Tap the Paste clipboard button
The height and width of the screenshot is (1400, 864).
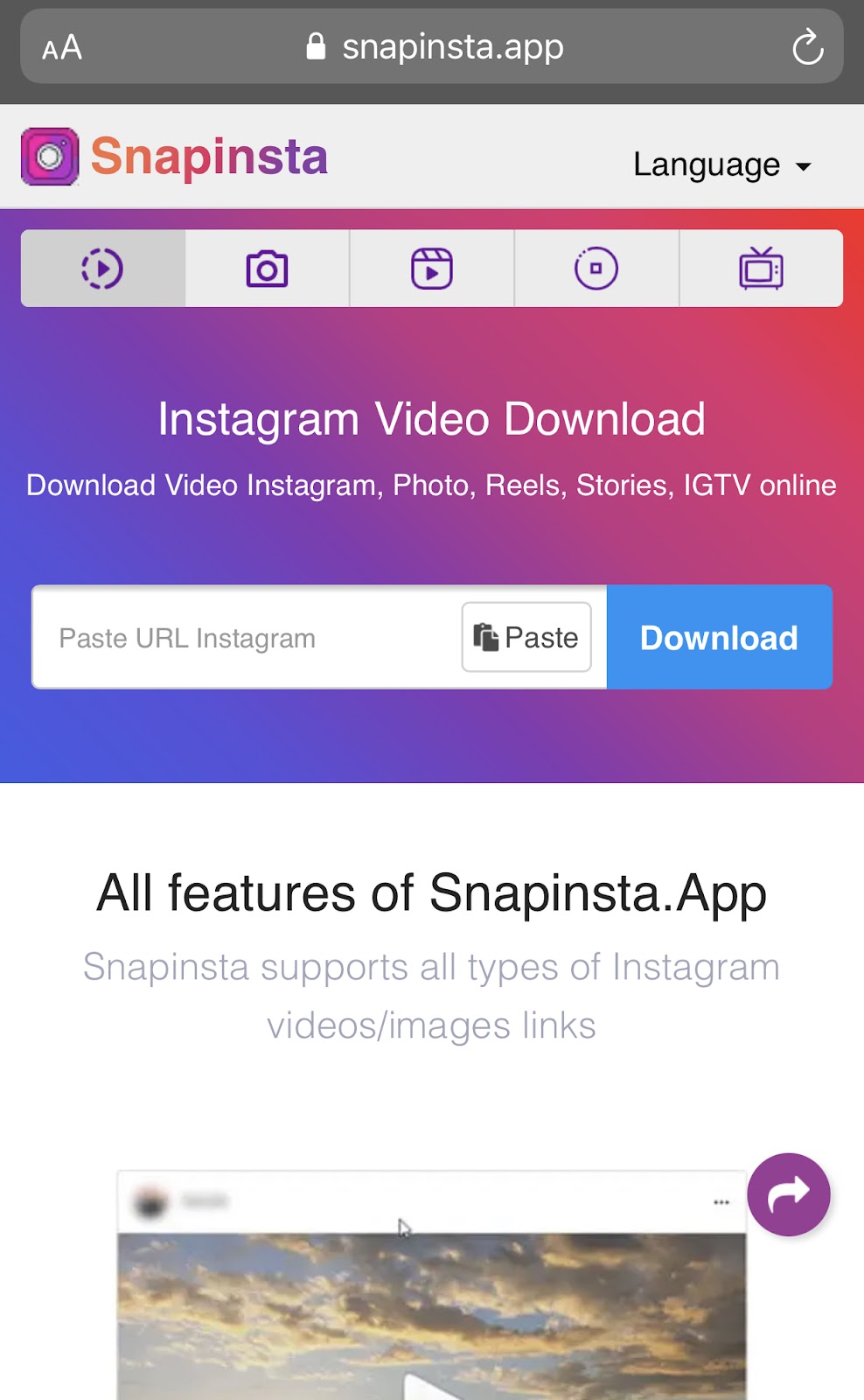coord(526,638)
